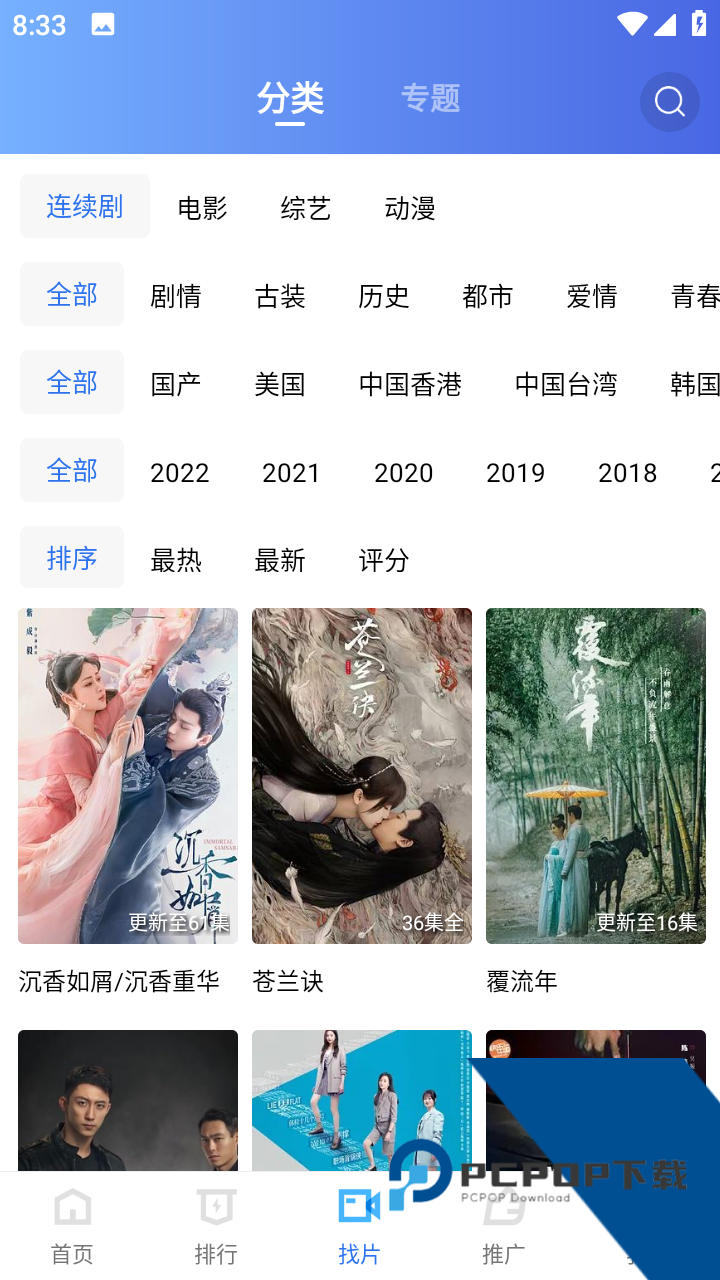Screen dimensions: 720x1280
Task: Sort by 最新
Action: coord(280,560)
